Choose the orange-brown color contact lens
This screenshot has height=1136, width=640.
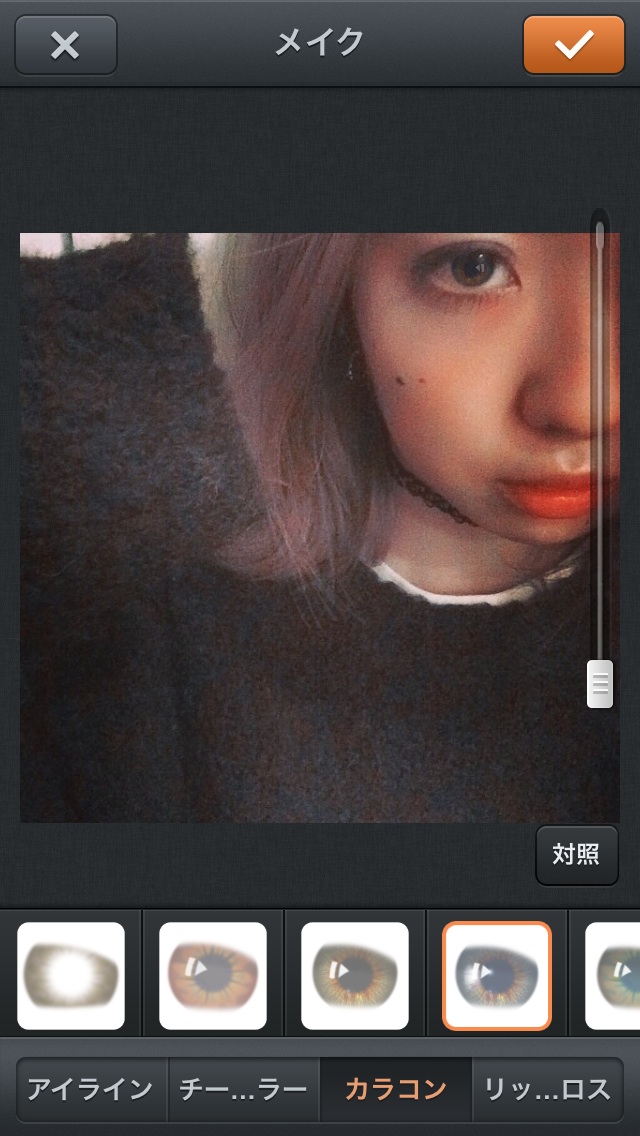coord(213,976)
